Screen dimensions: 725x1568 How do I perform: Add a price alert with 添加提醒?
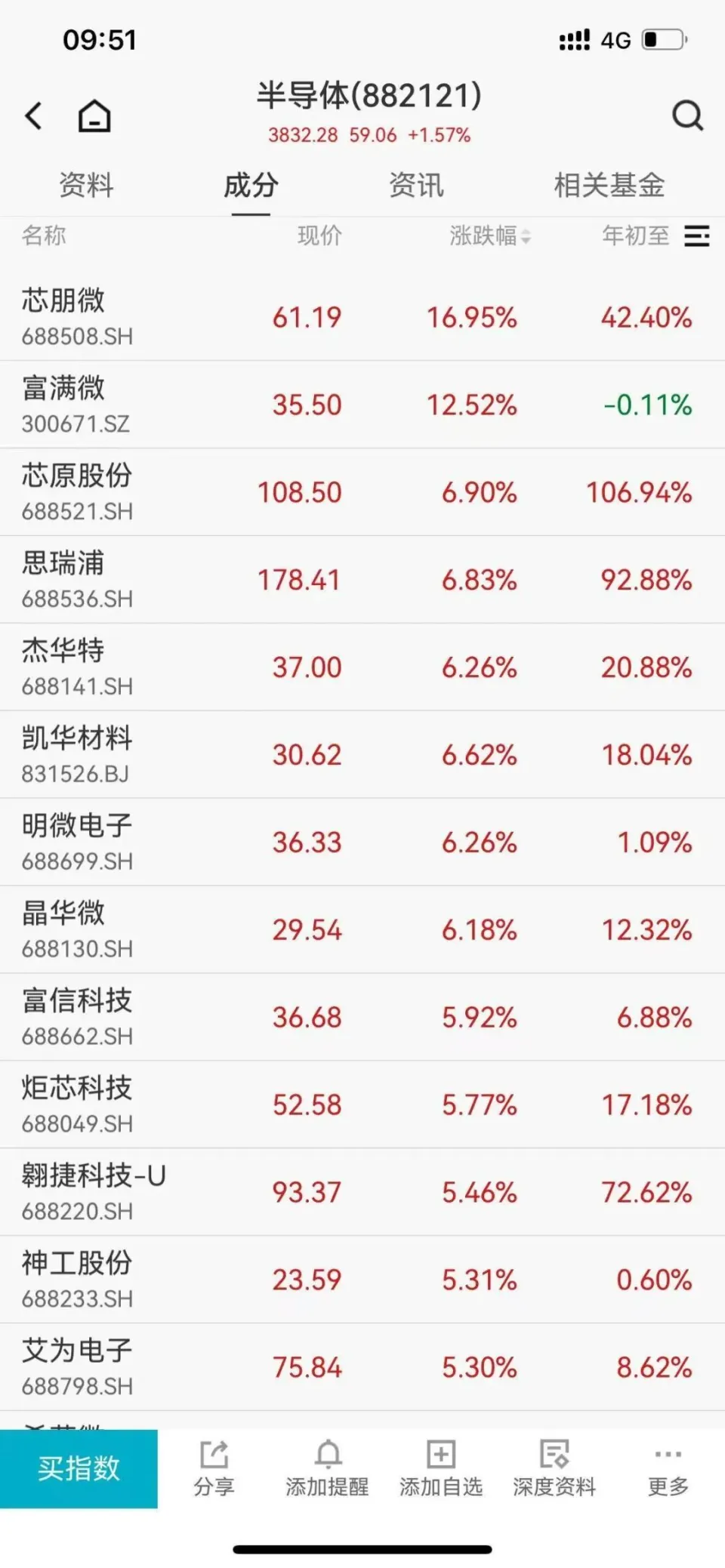point(327,1468)
